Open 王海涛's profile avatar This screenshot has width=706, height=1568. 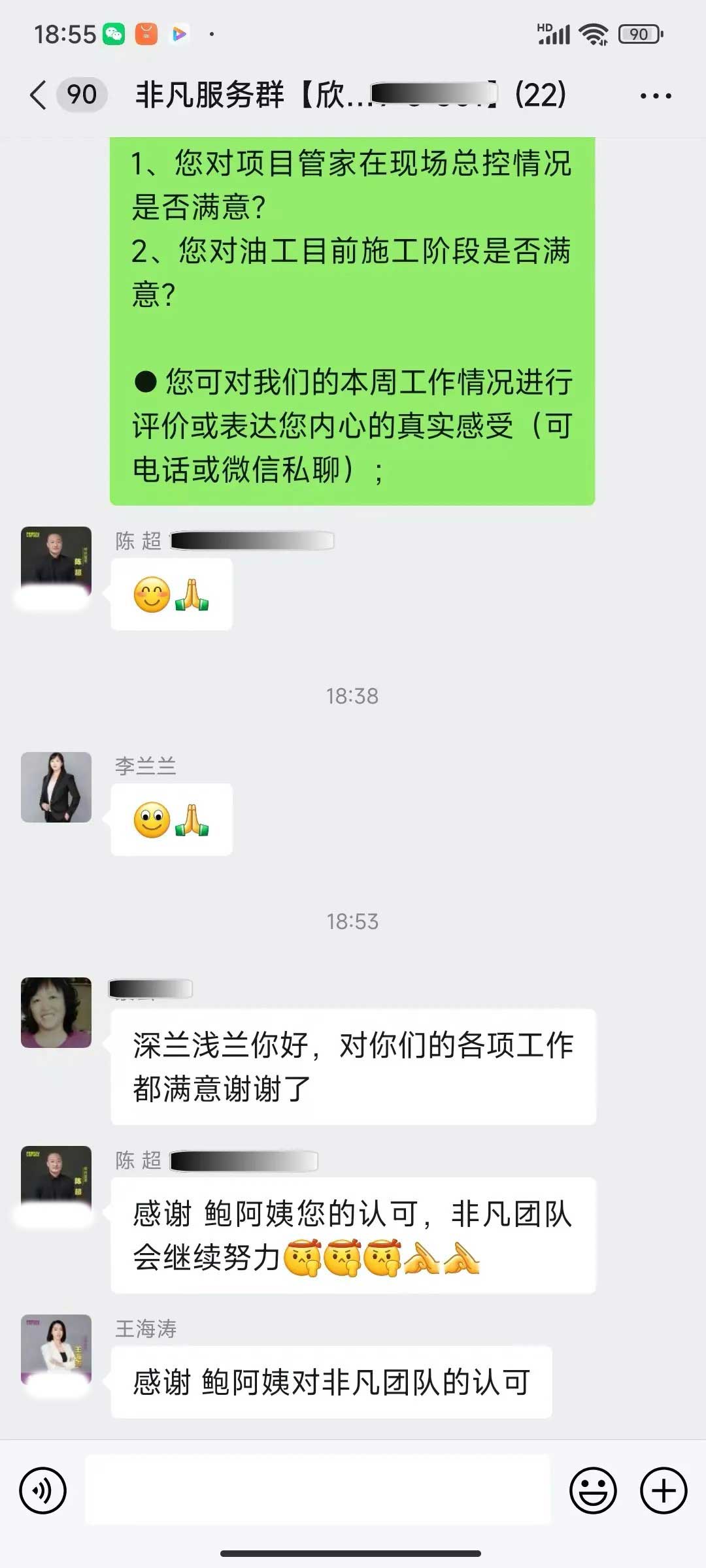[56, 1349]
